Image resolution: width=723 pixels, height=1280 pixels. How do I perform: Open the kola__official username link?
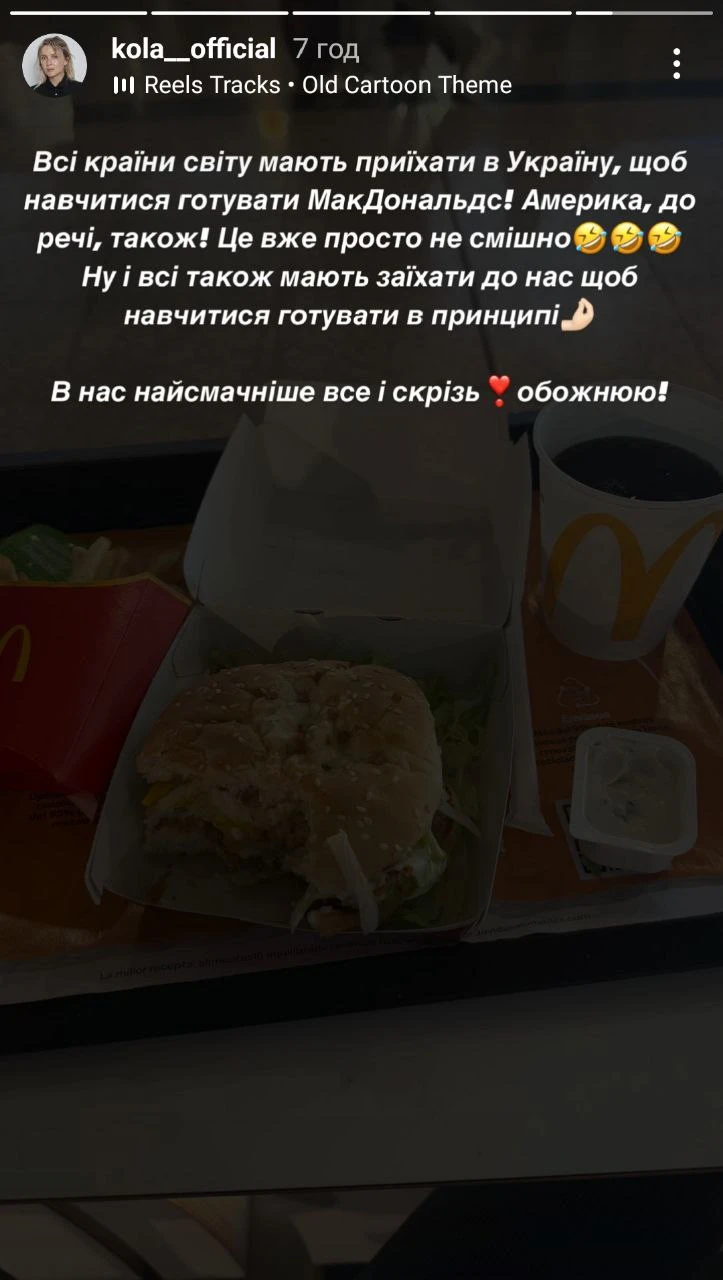194,48
